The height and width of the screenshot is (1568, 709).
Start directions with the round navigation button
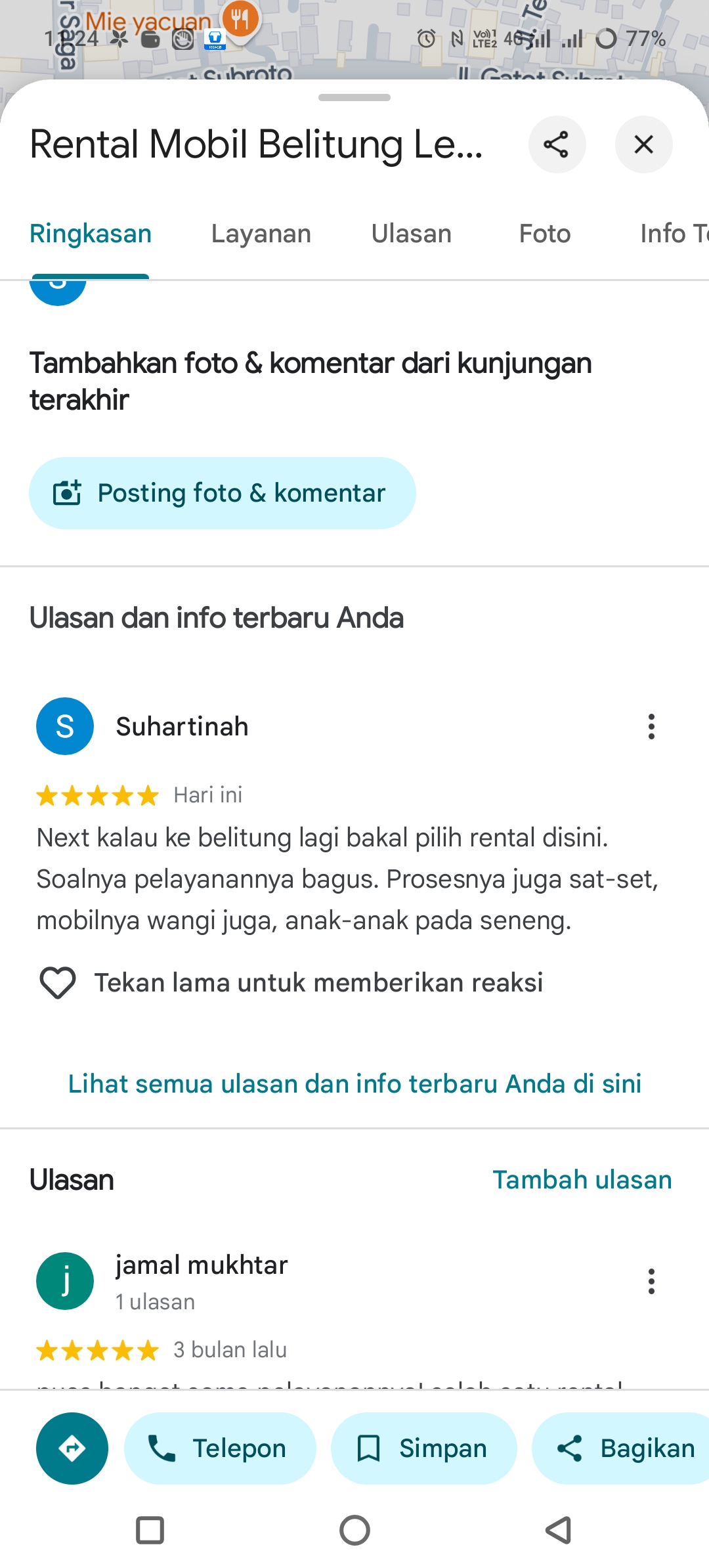point(72,1448)
